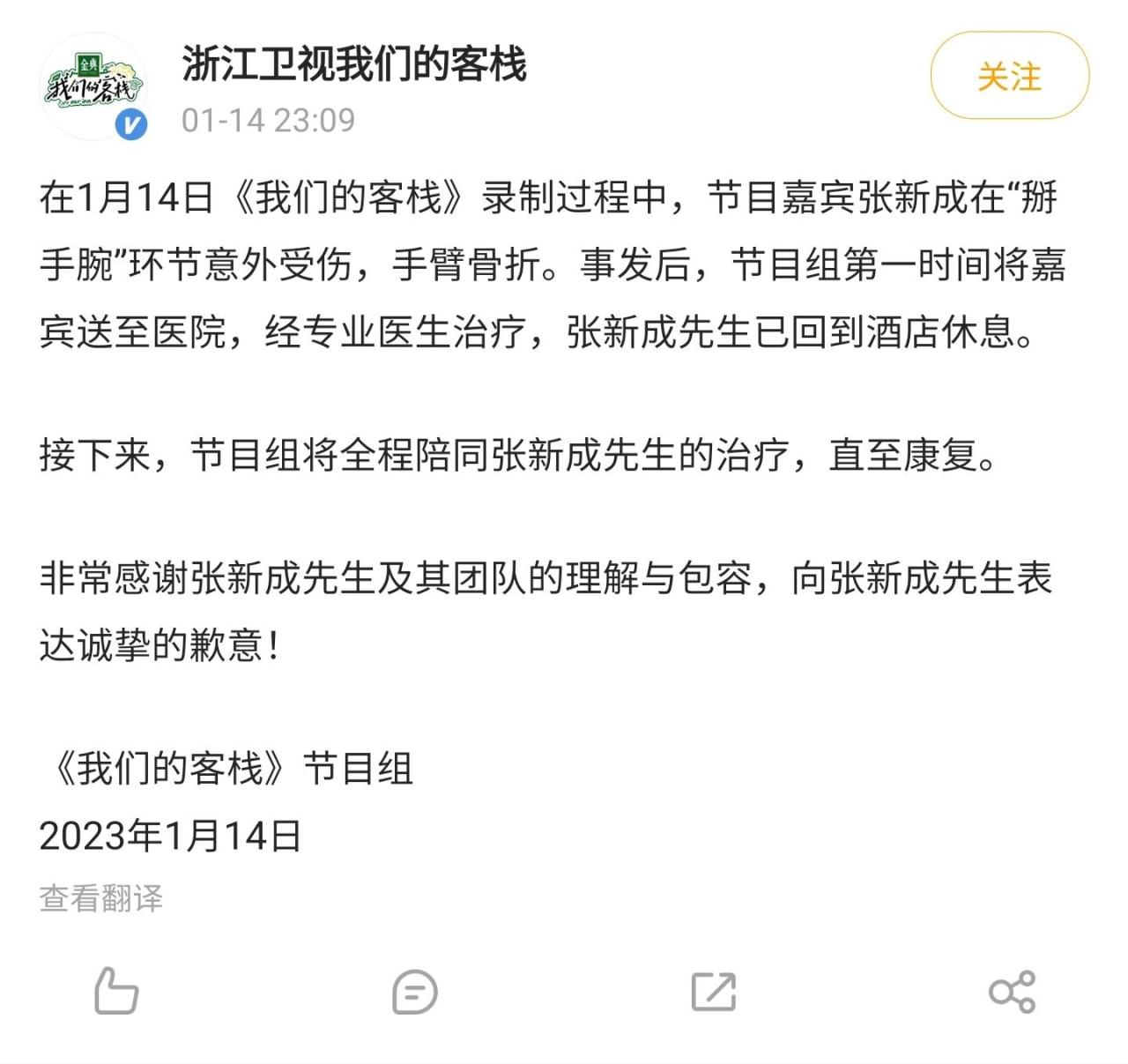Open 浙江卫视我们的客栈 account name

[353, 64]
